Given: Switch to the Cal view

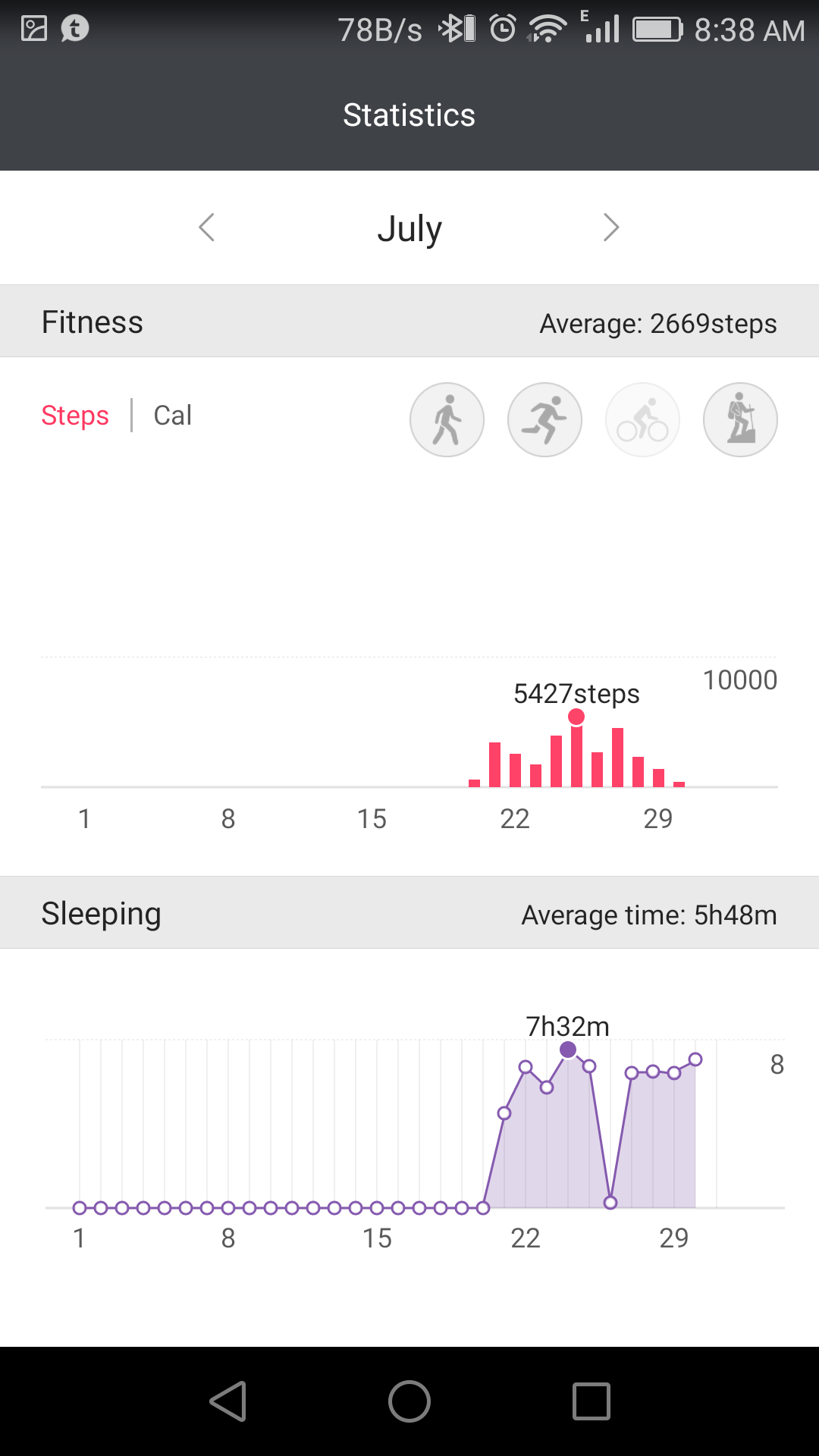Looking at the screenshot, I should click(173, 416).
